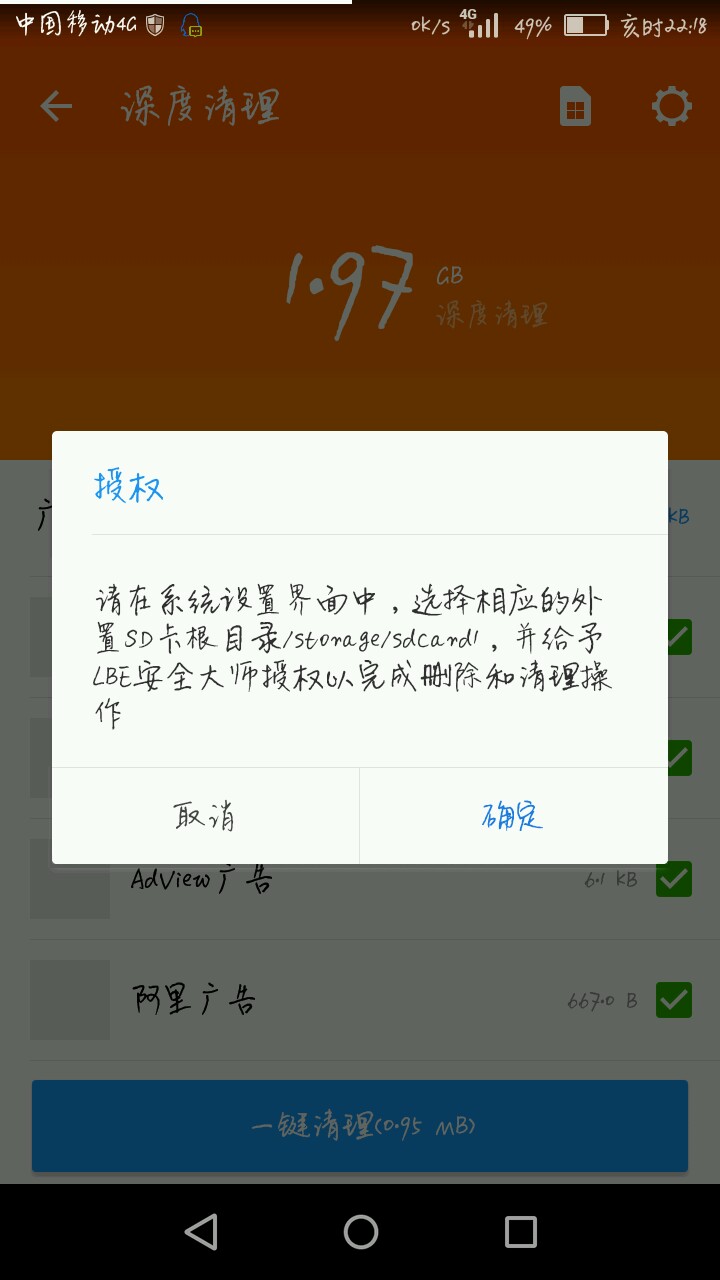Tap the system back button

point(201,1232)
